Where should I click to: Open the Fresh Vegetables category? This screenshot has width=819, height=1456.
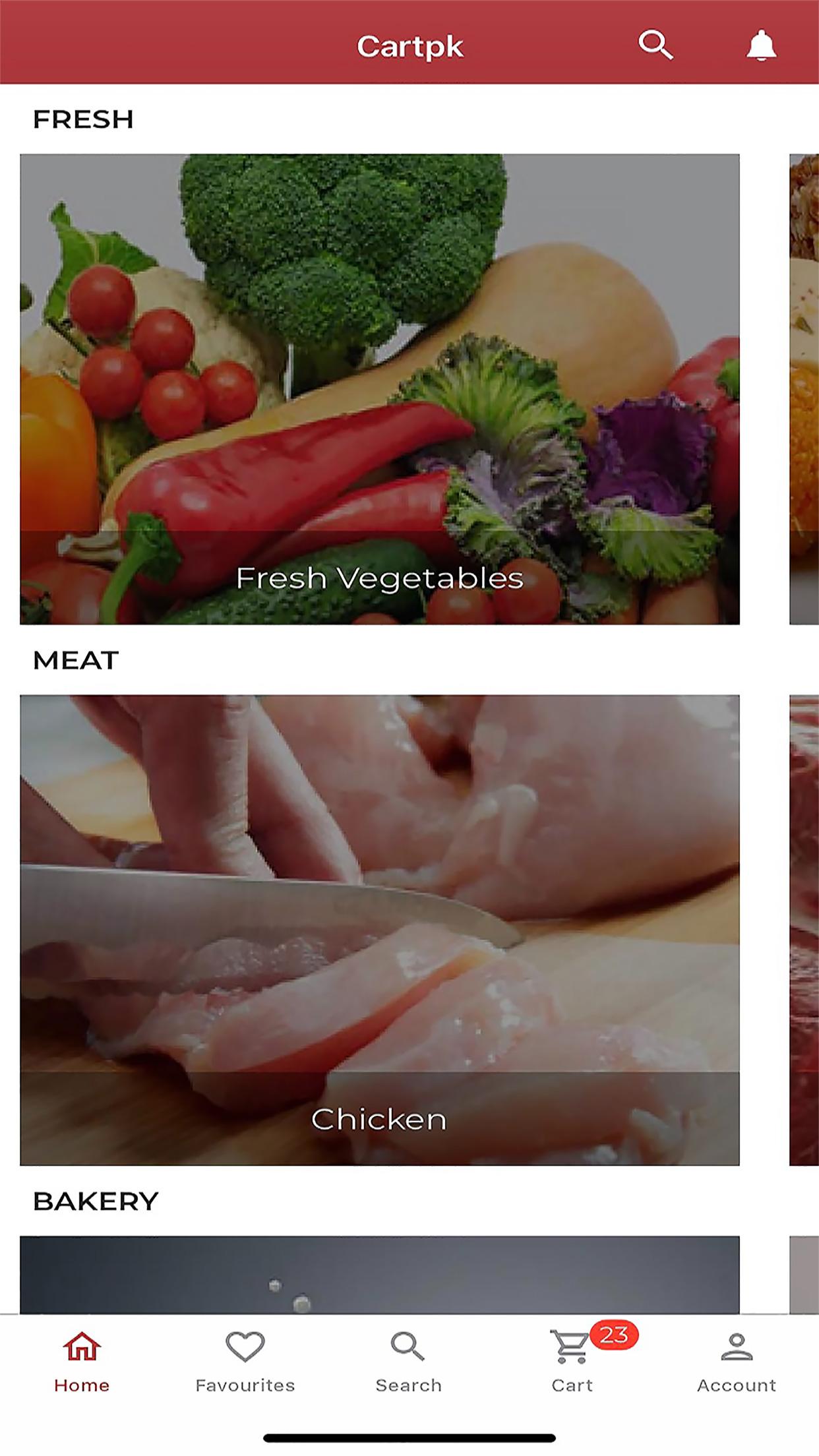[380, 389]
